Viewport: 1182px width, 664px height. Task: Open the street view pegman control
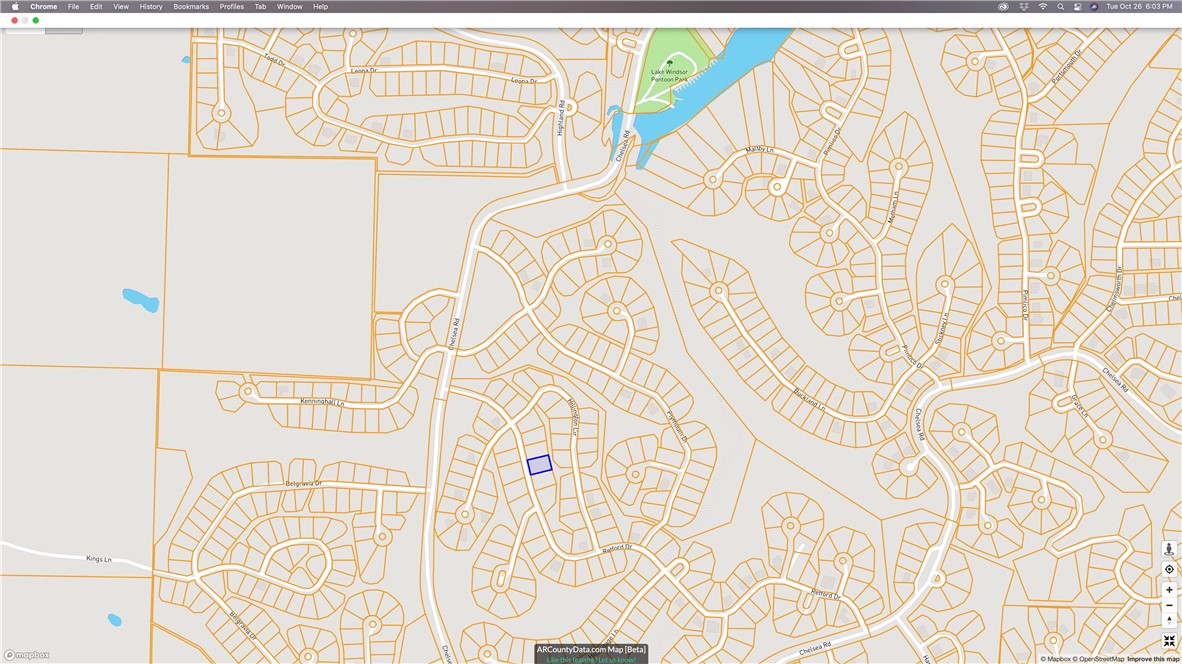coord(1169,550)
